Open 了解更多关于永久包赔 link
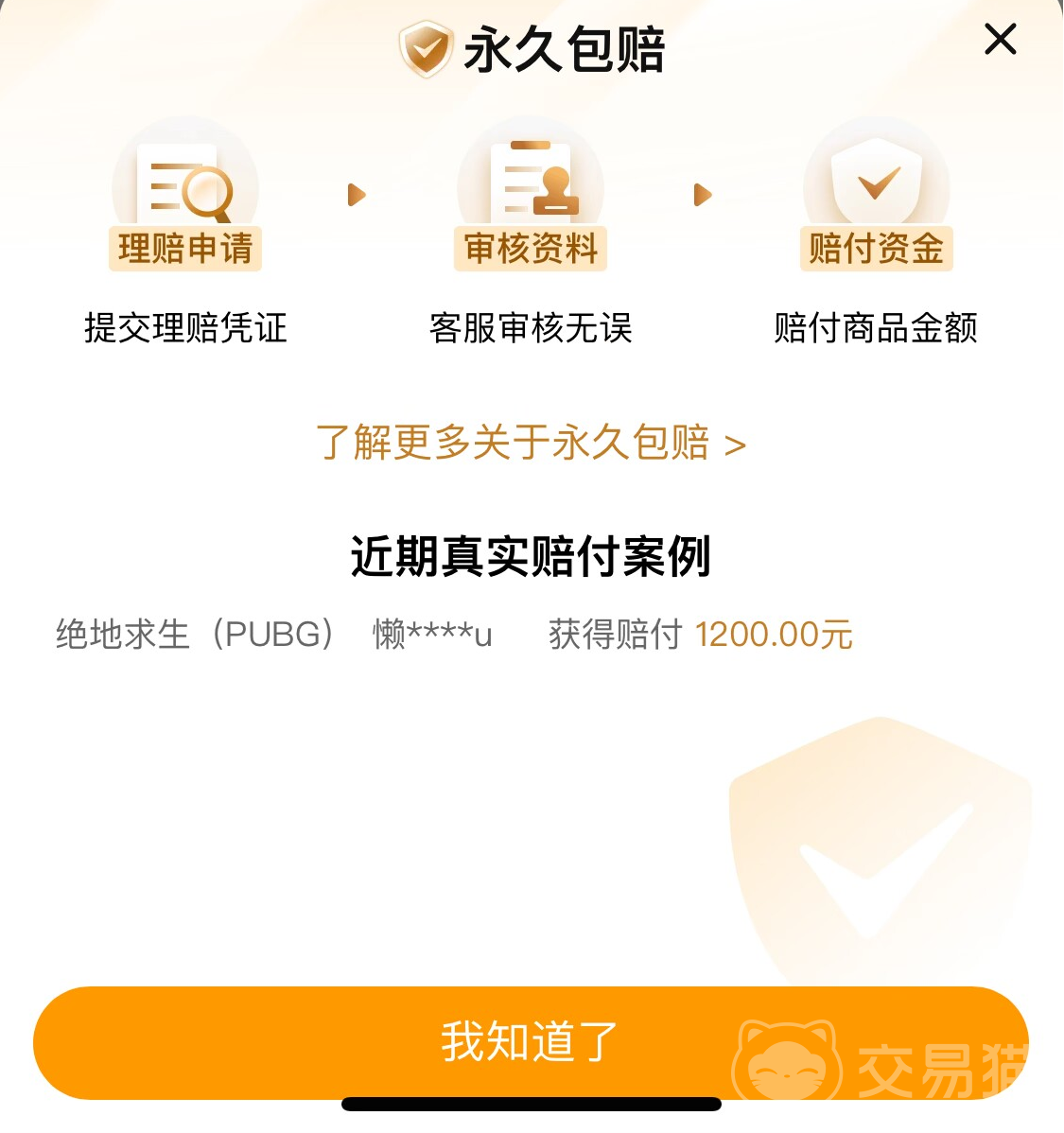 point(531,443)
